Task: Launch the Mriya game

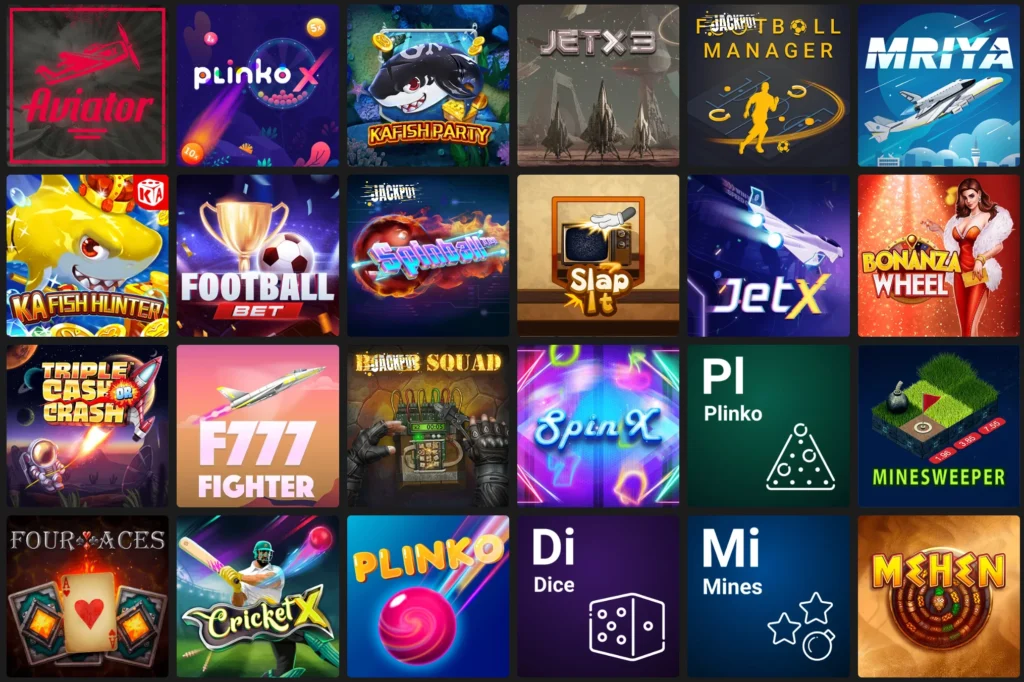Action: (x=938, y=86)
